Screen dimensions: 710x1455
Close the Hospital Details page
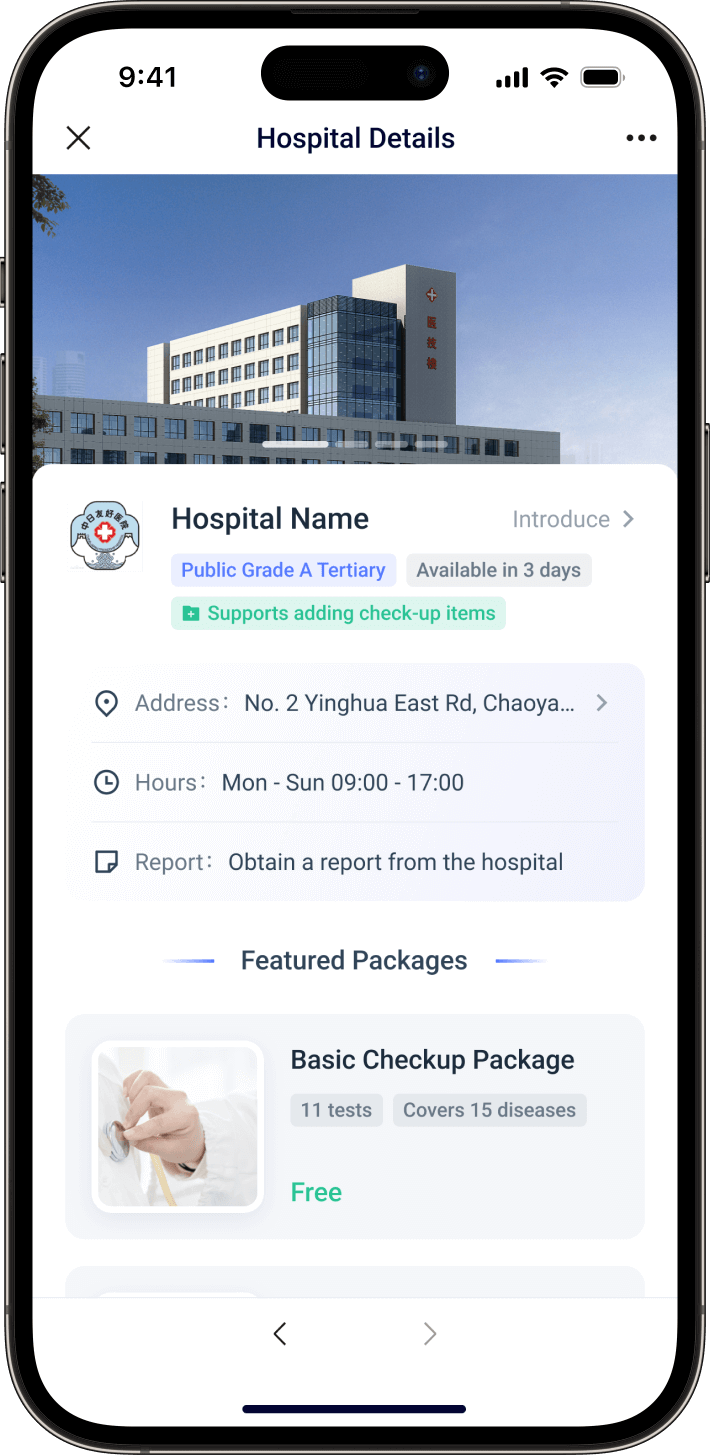coord(78,138)
